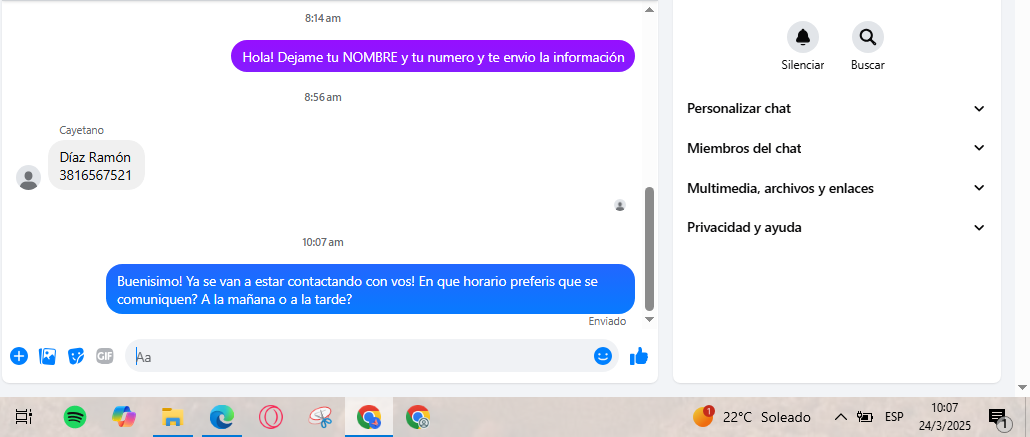This screenshot has height=437, width=1030.
Task: Focus the Aa message field
Action: (x=360, y=356)
